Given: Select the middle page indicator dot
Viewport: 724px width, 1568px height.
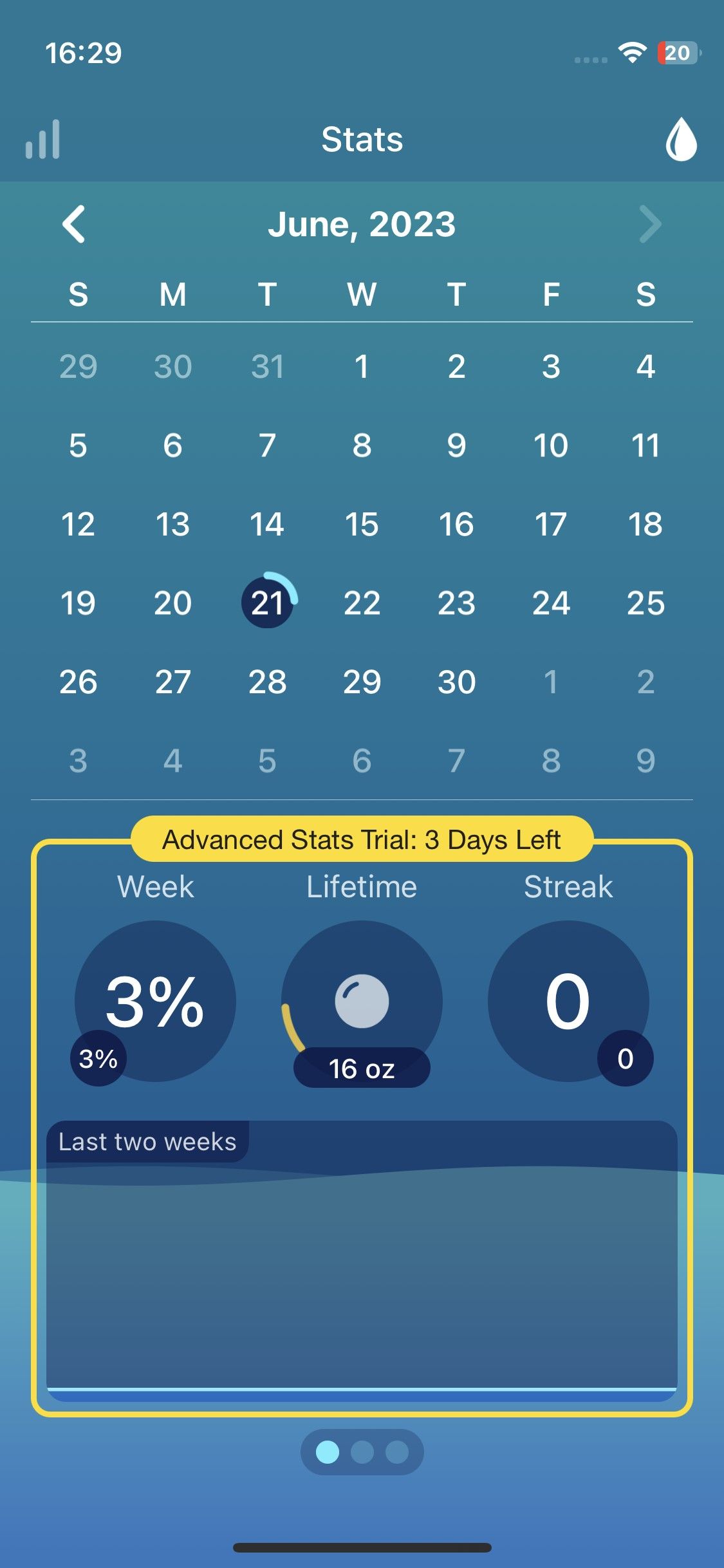Looking at the screenshot, I should click(x=362, y=1451).
